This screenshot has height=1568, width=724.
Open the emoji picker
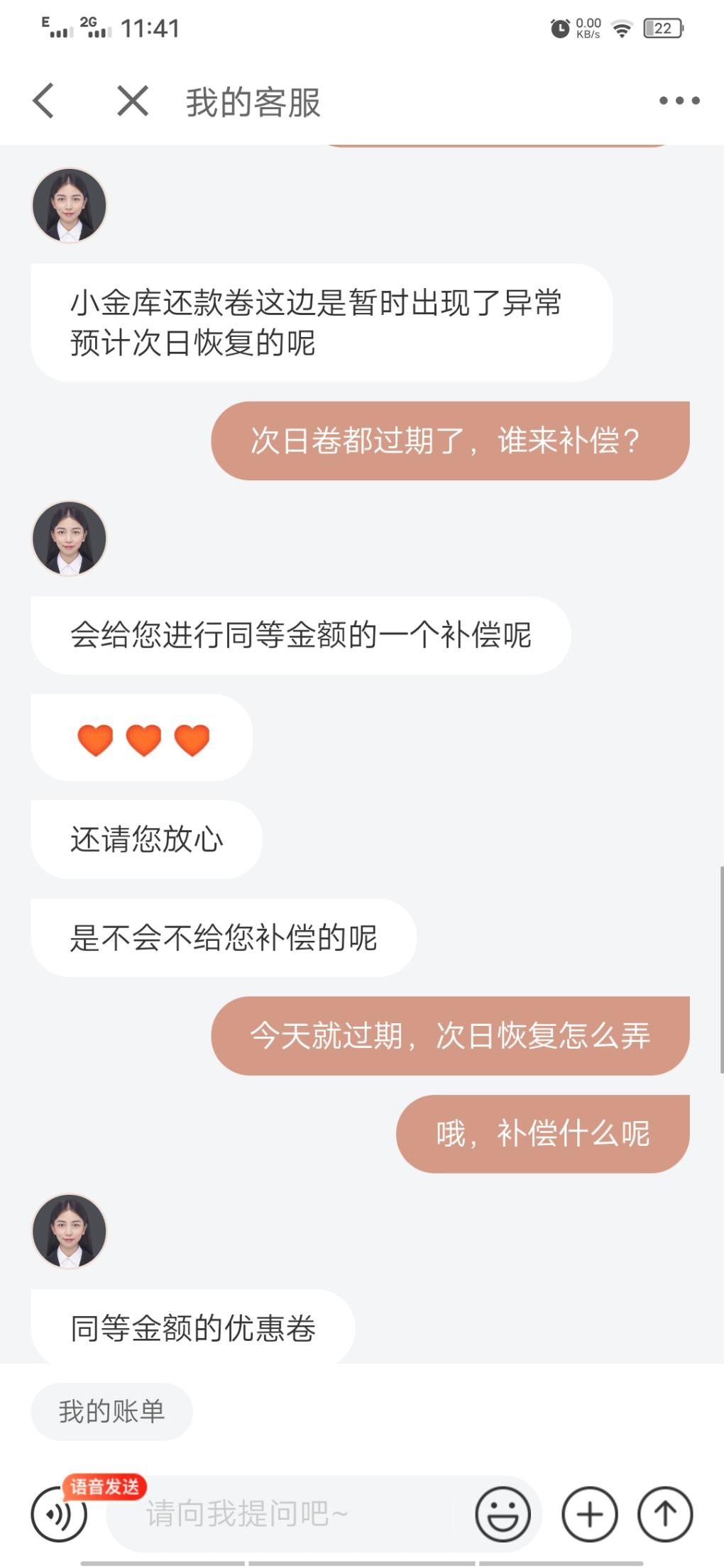[503, 1513]
